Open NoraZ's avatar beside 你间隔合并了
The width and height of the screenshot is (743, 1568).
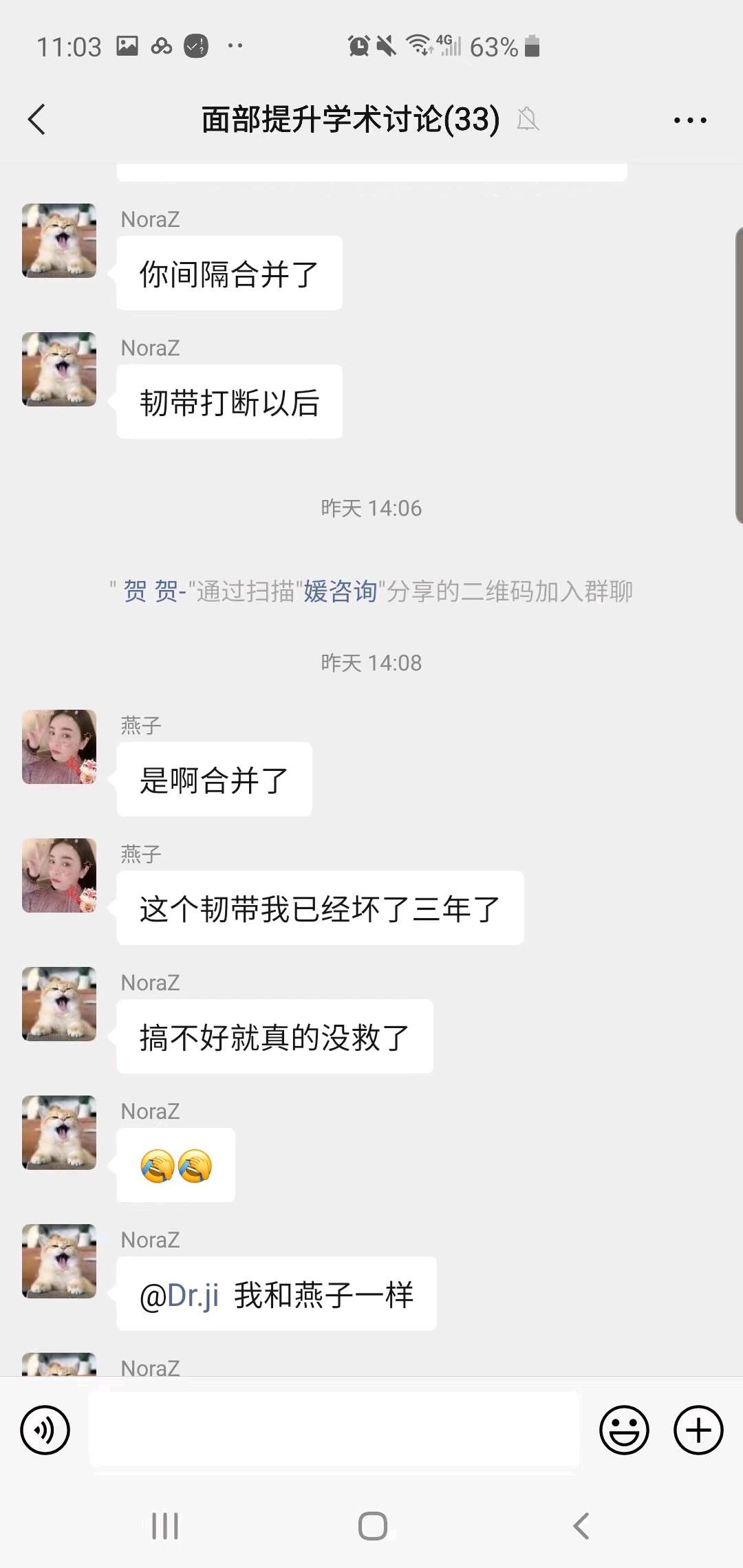click(x=59, y=241)
